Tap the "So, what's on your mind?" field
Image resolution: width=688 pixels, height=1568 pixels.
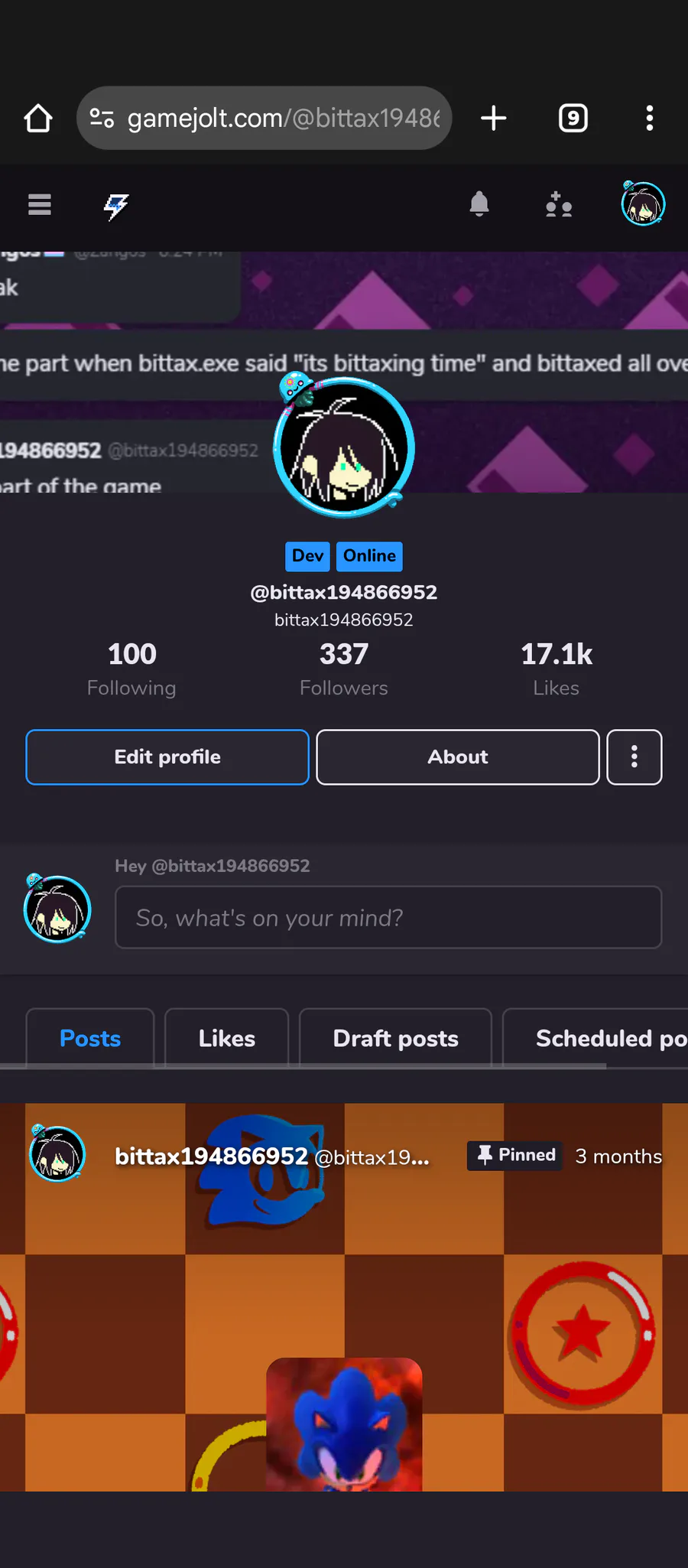[x=388, y=917]
